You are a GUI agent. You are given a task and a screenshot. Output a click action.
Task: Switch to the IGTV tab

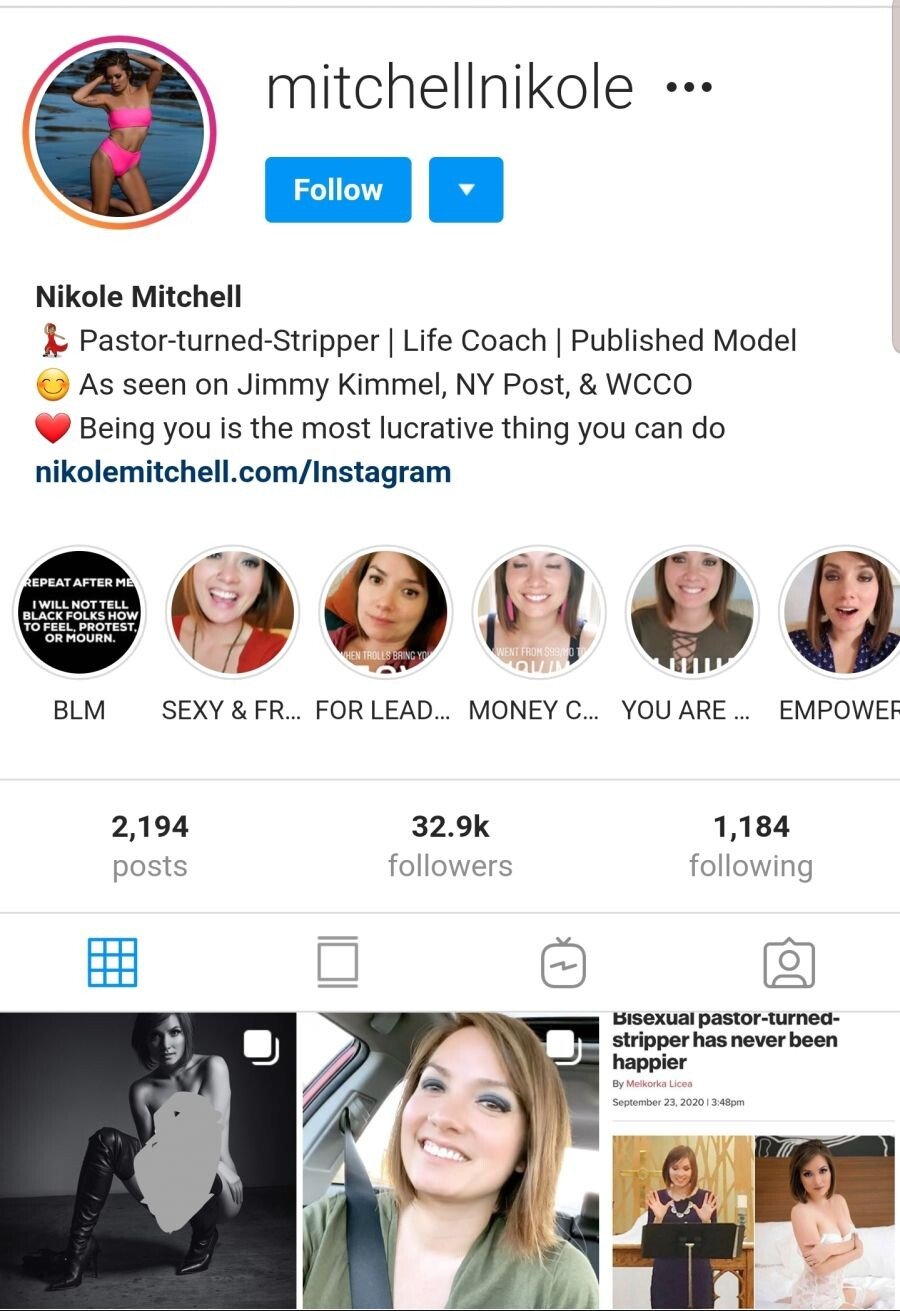coord(563,963)
